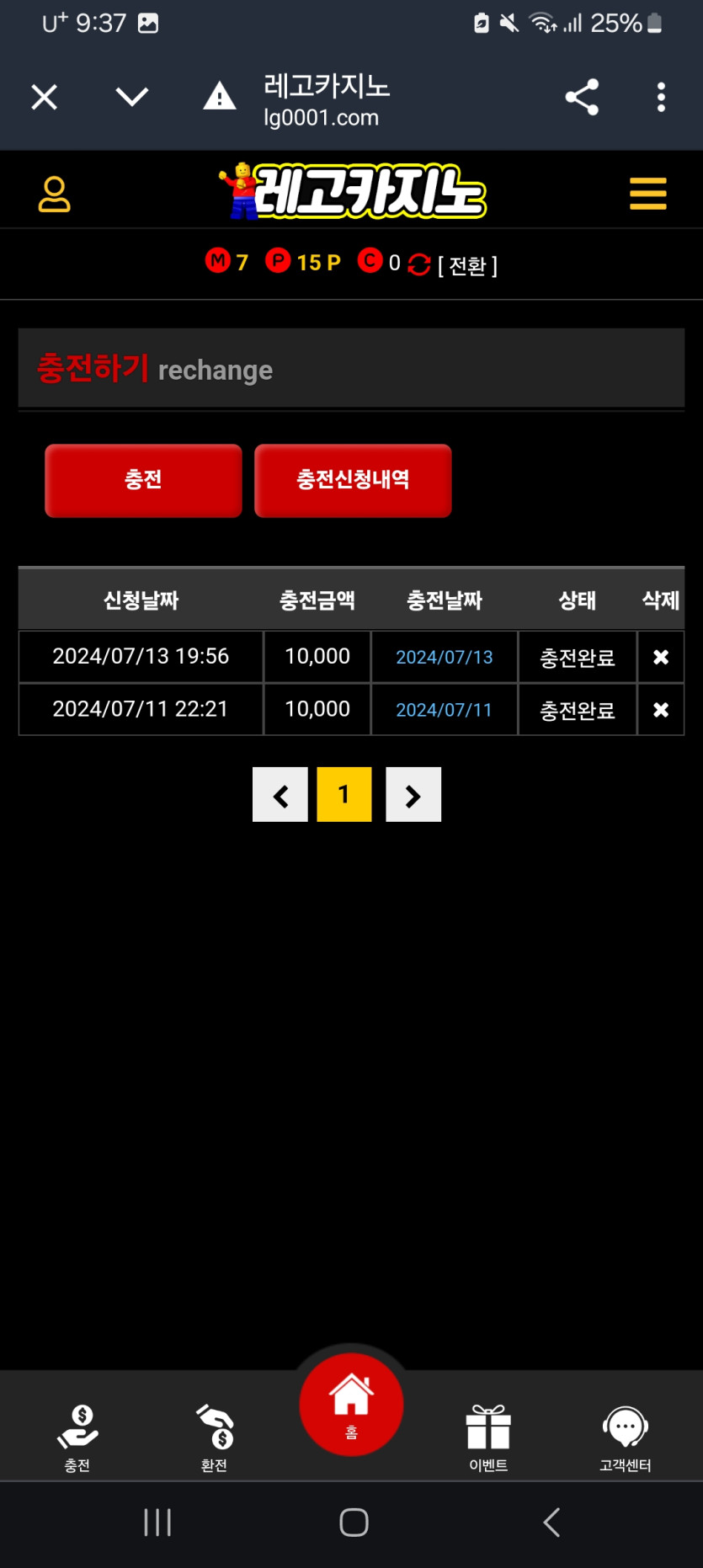Close the browser tab with X
The image size is (703, 1568).
click(x=45, y=97)
